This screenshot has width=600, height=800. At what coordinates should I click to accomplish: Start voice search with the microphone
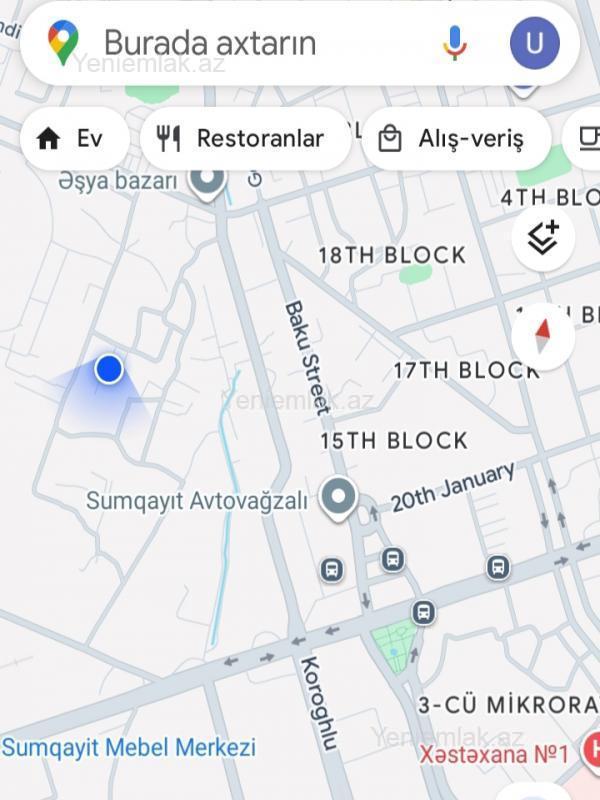454,43
